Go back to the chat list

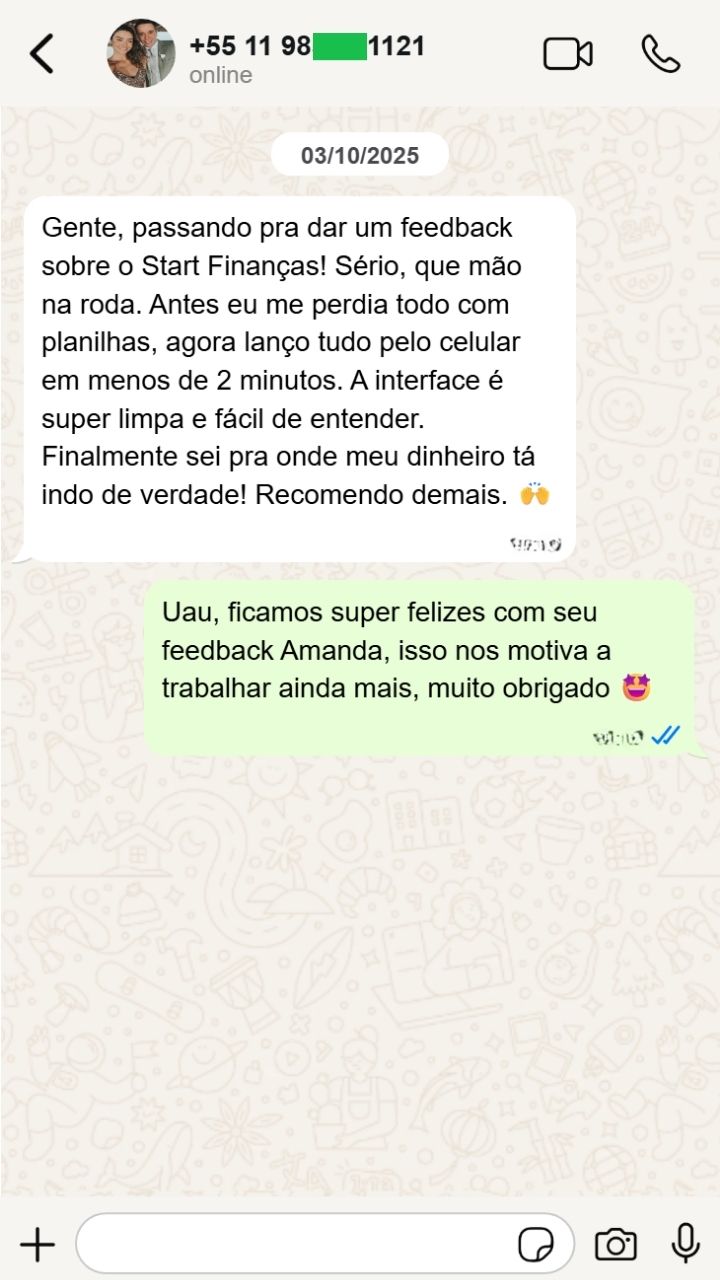(41, 54)
